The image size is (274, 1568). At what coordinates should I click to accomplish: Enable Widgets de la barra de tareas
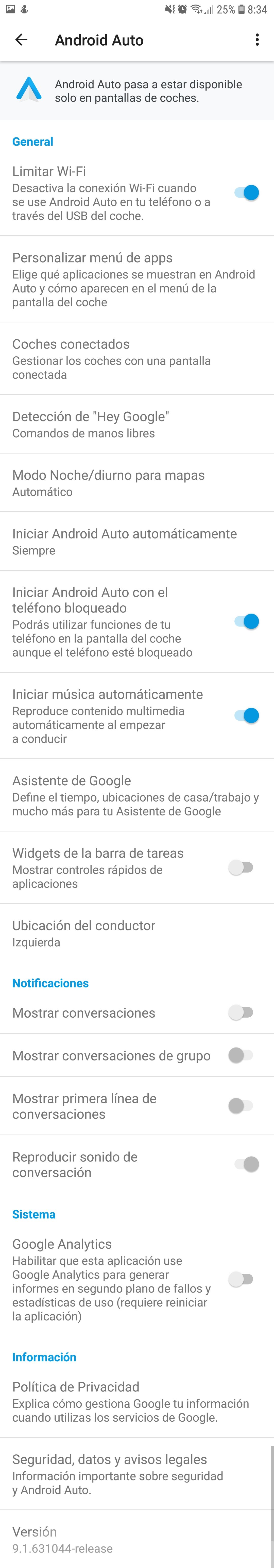(x=241, y=867)
